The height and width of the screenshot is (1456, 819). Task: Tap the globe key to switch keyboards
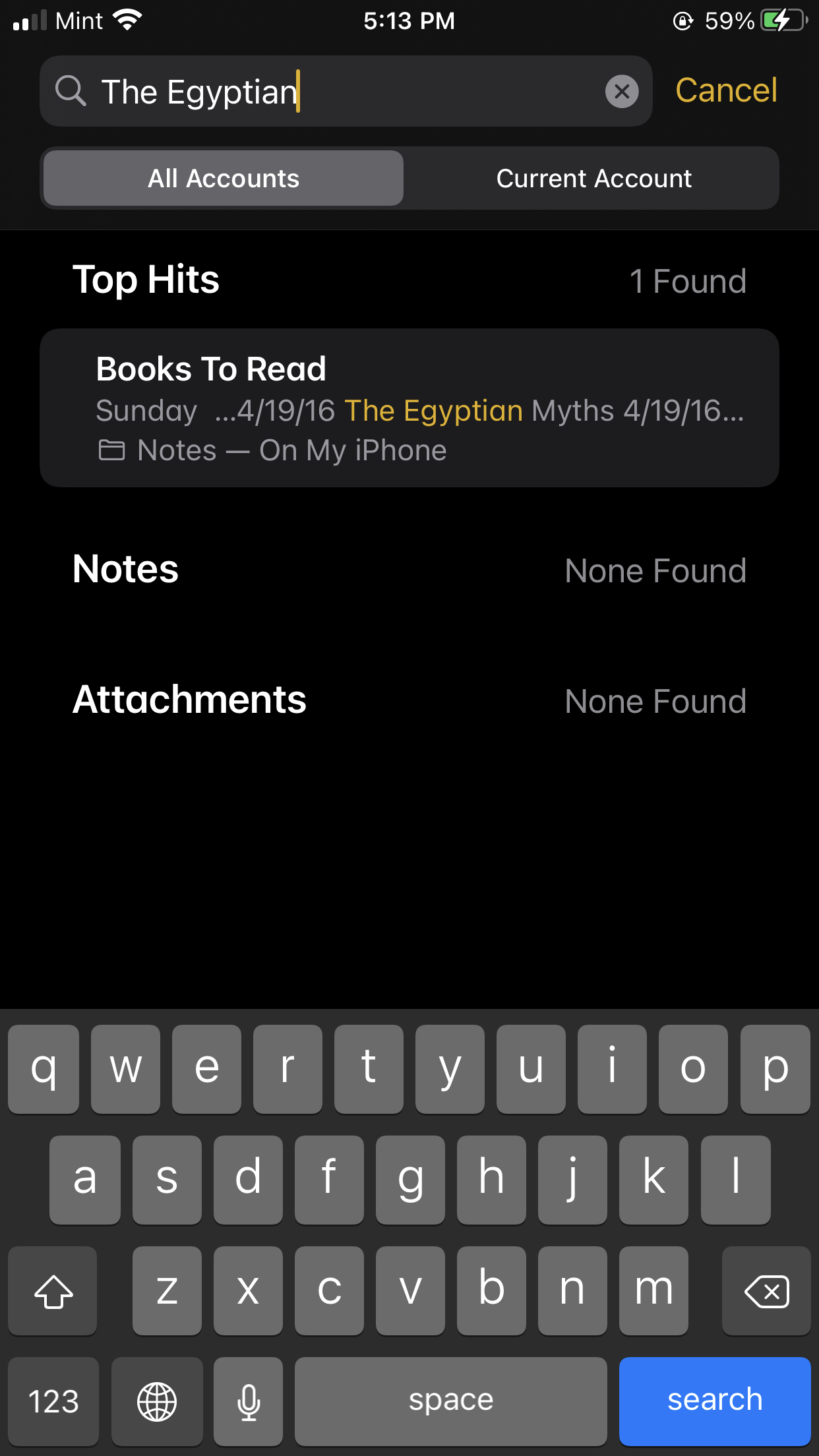[157, 1399]
